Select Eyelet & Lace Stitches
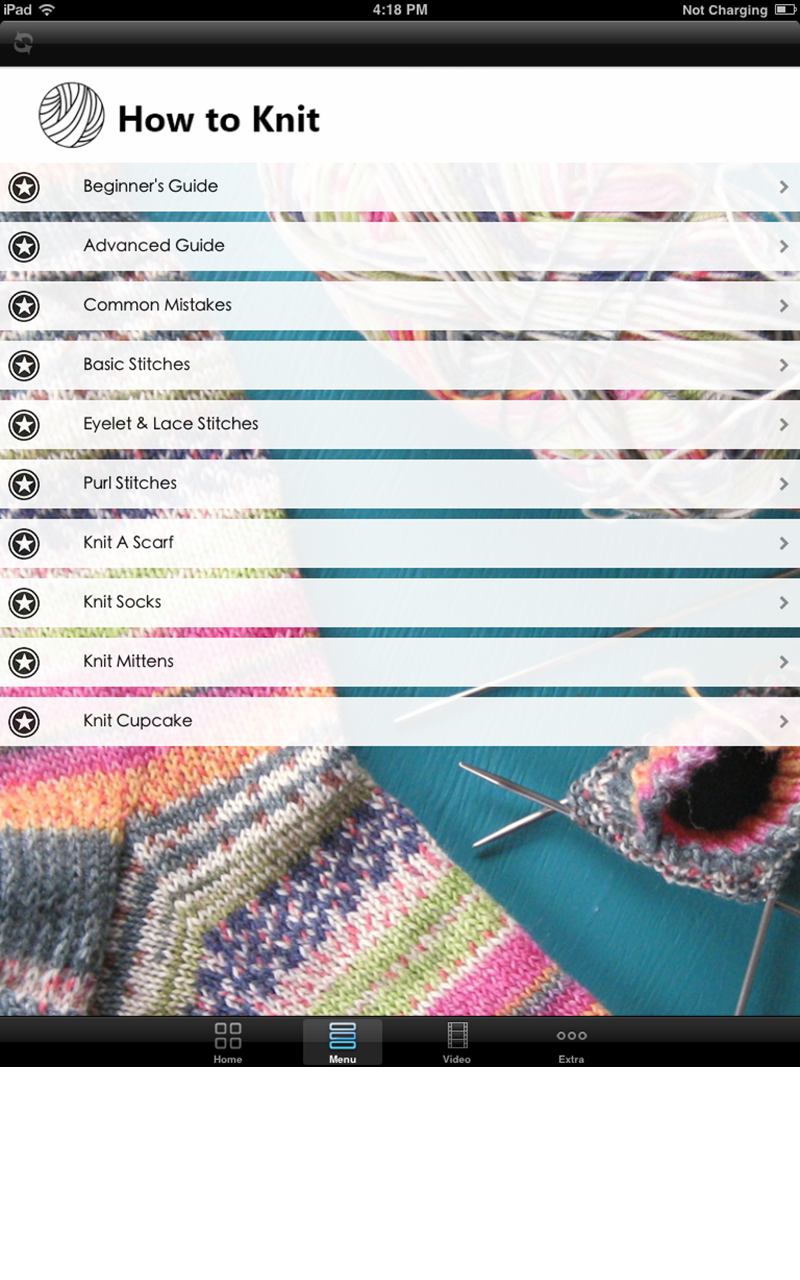This screenshot has height=1280, width=800. [400, 424]
